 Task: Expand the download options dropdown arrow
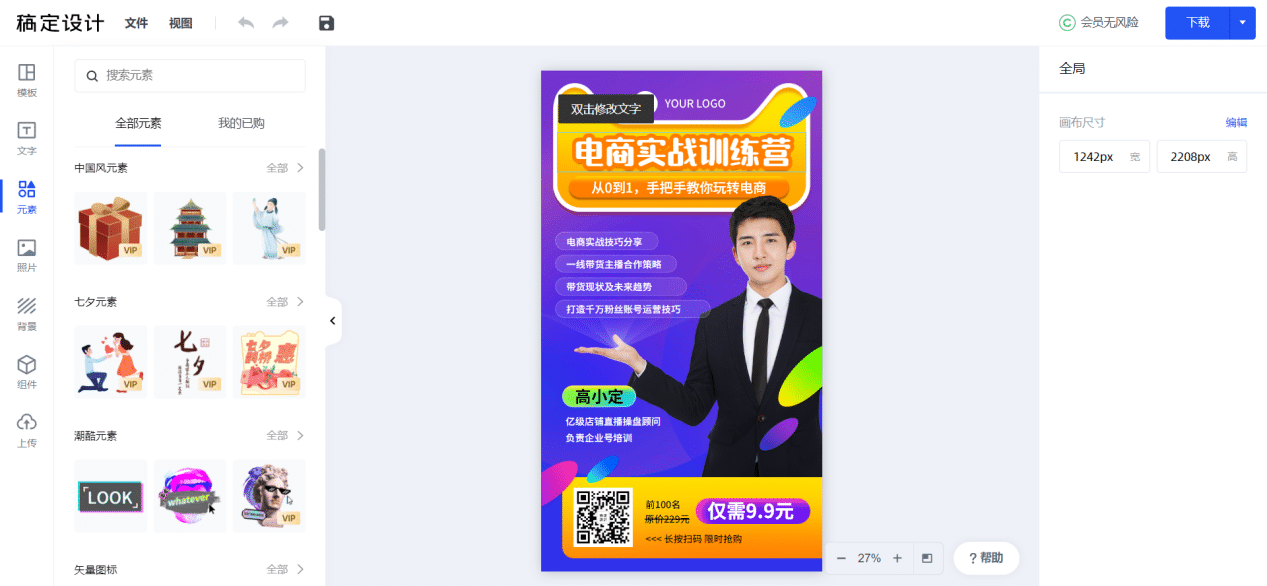1243,23
